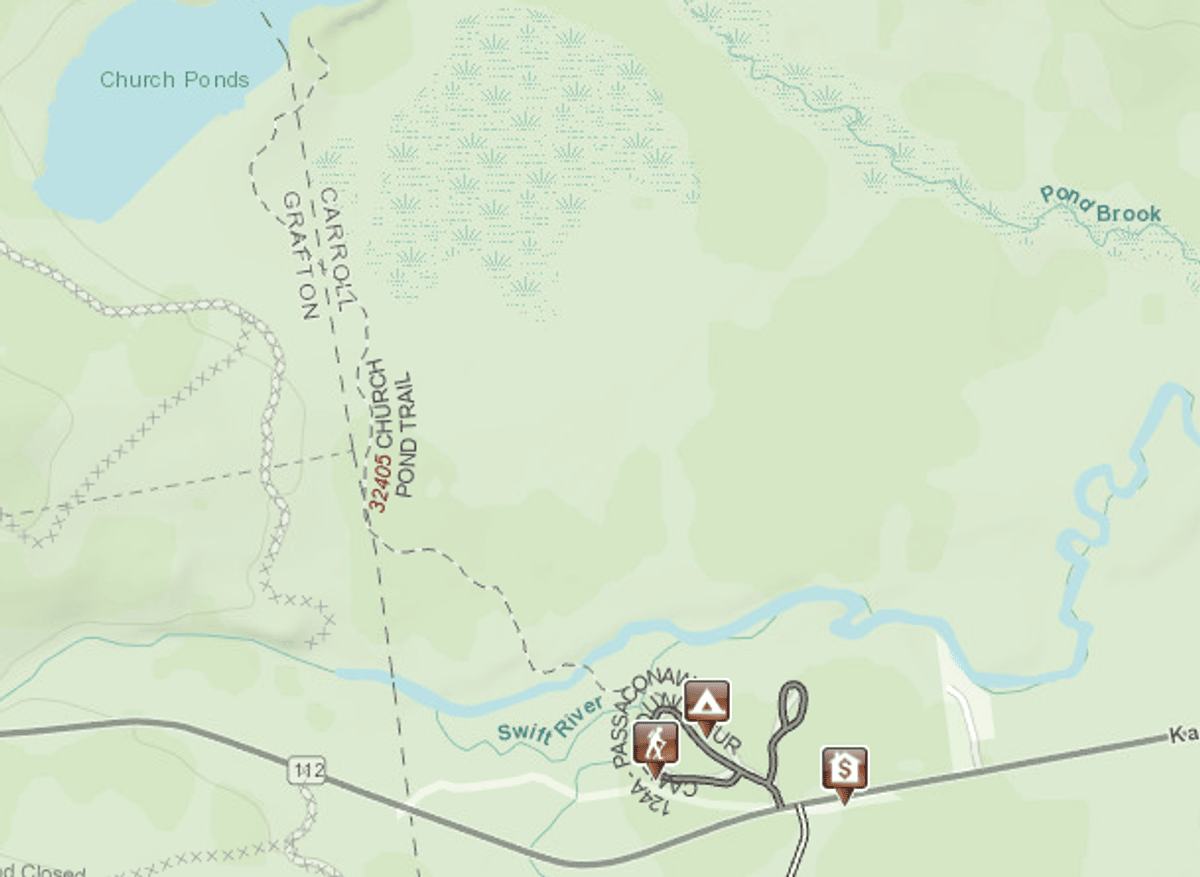Open the hiker trailhead marker
Screen dimensions: 1200x877
655,744
